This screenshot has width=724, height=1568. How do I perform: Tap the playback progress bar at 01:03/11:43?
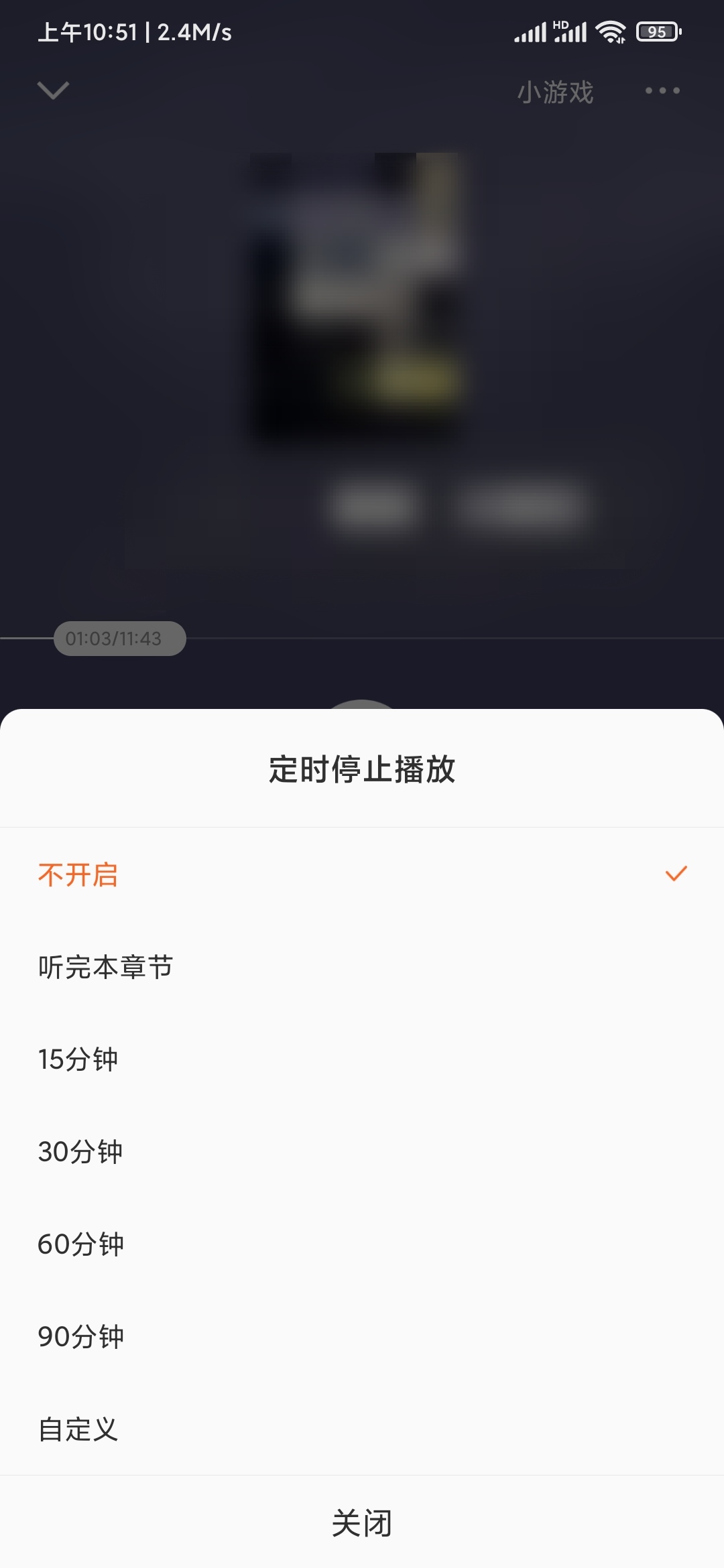point(119,639)
